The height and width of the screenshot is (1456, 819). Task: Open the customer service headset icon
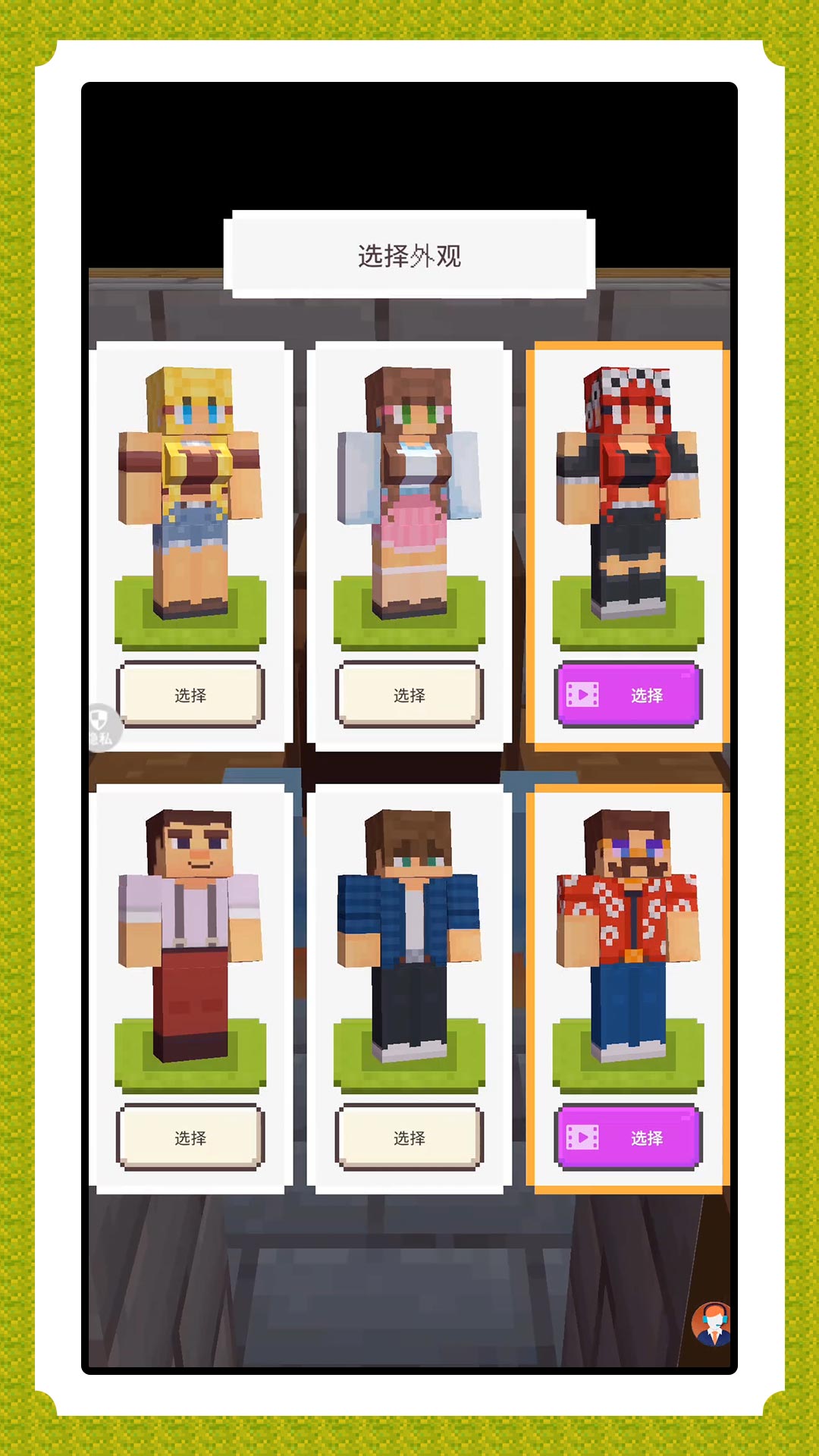pos(711,1325)
